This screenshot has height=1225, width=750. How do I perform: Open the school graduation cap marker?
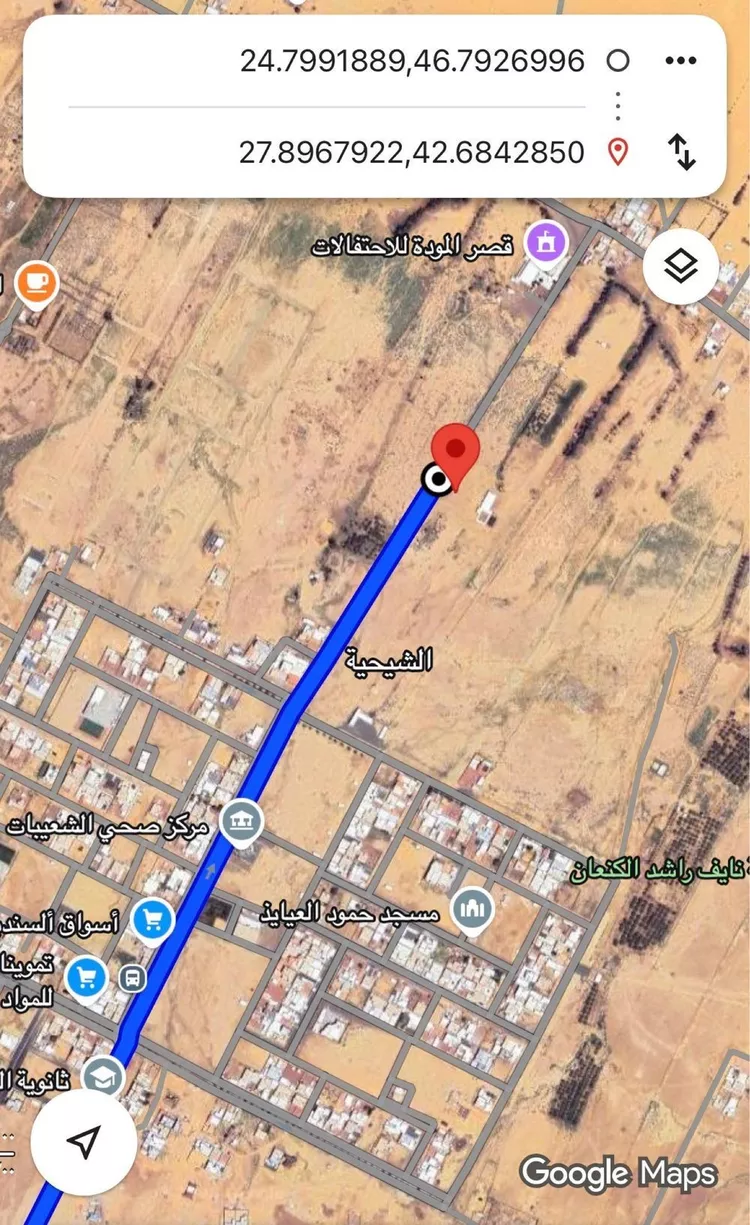102,1078
